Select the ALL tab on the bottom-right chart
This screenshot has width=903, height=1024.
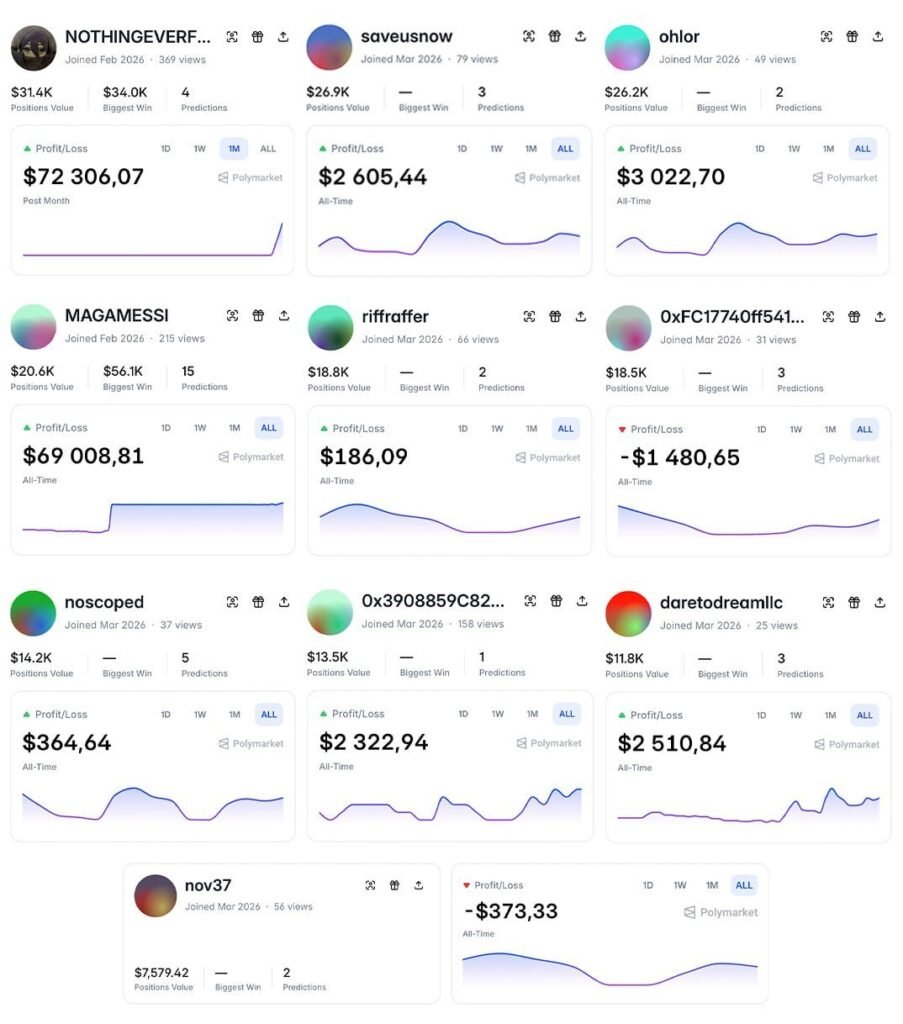pyautogui.click(x=744, y=885)
